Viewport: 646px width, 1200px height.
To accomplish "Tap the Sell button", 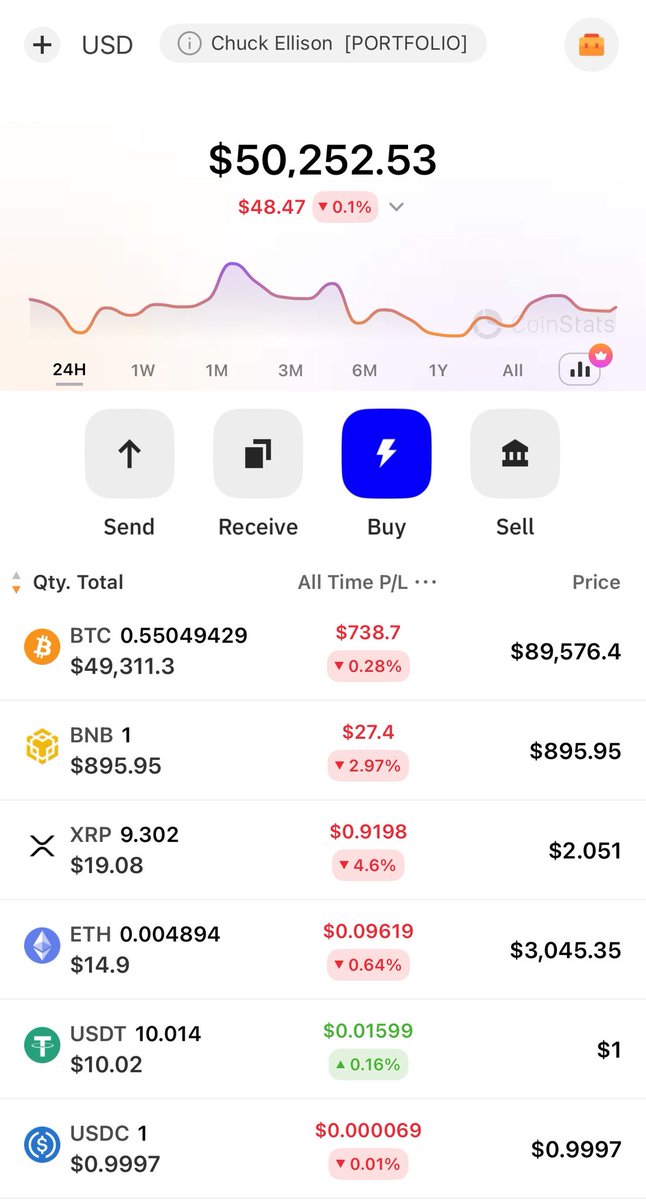I will (x=515, y=454).
